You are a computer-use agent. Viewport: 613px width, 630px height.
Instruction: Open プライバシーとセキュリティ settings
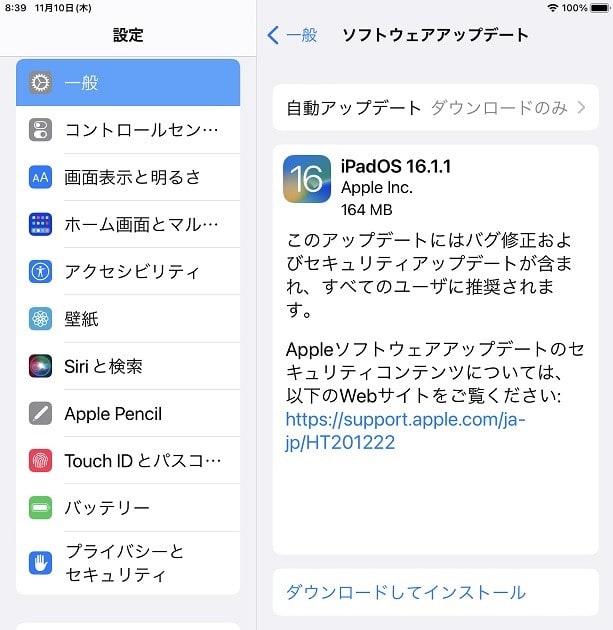coord(128,563)
